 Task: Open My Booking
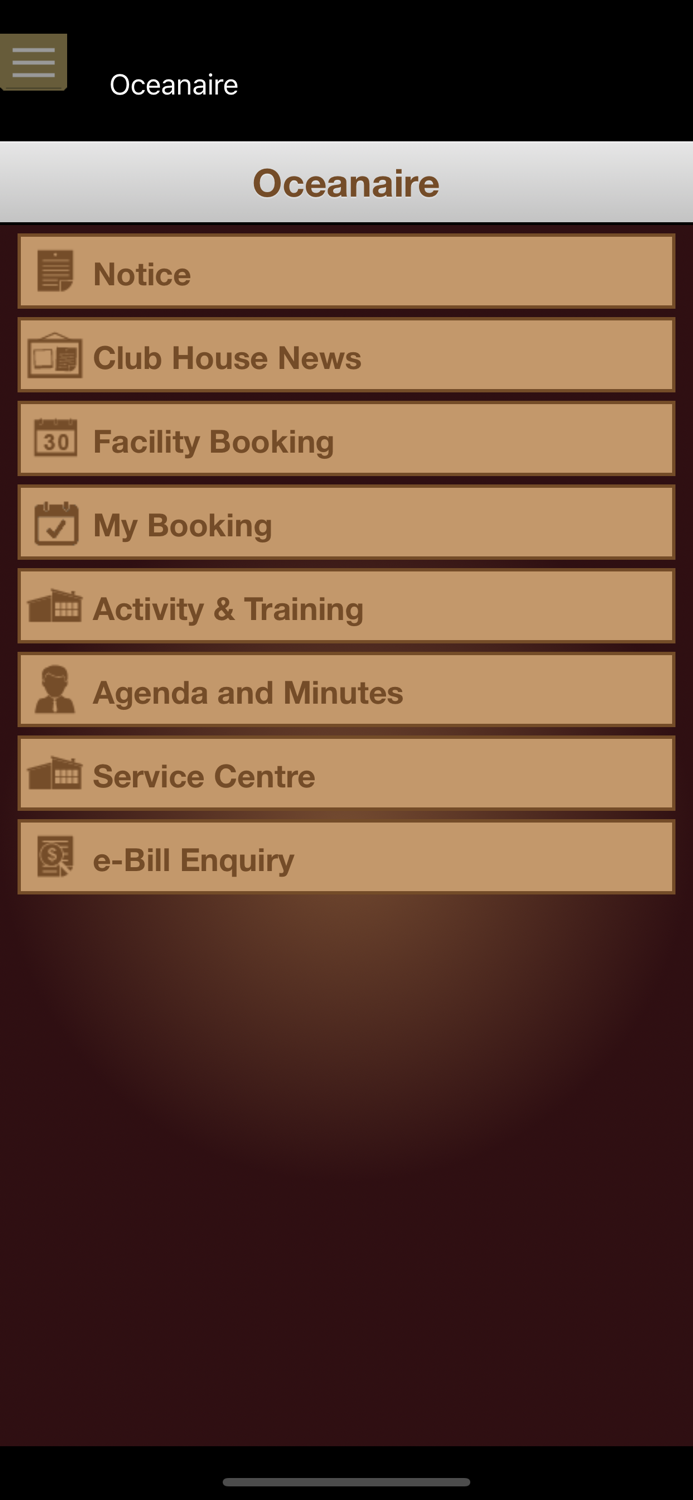point(346,524)
